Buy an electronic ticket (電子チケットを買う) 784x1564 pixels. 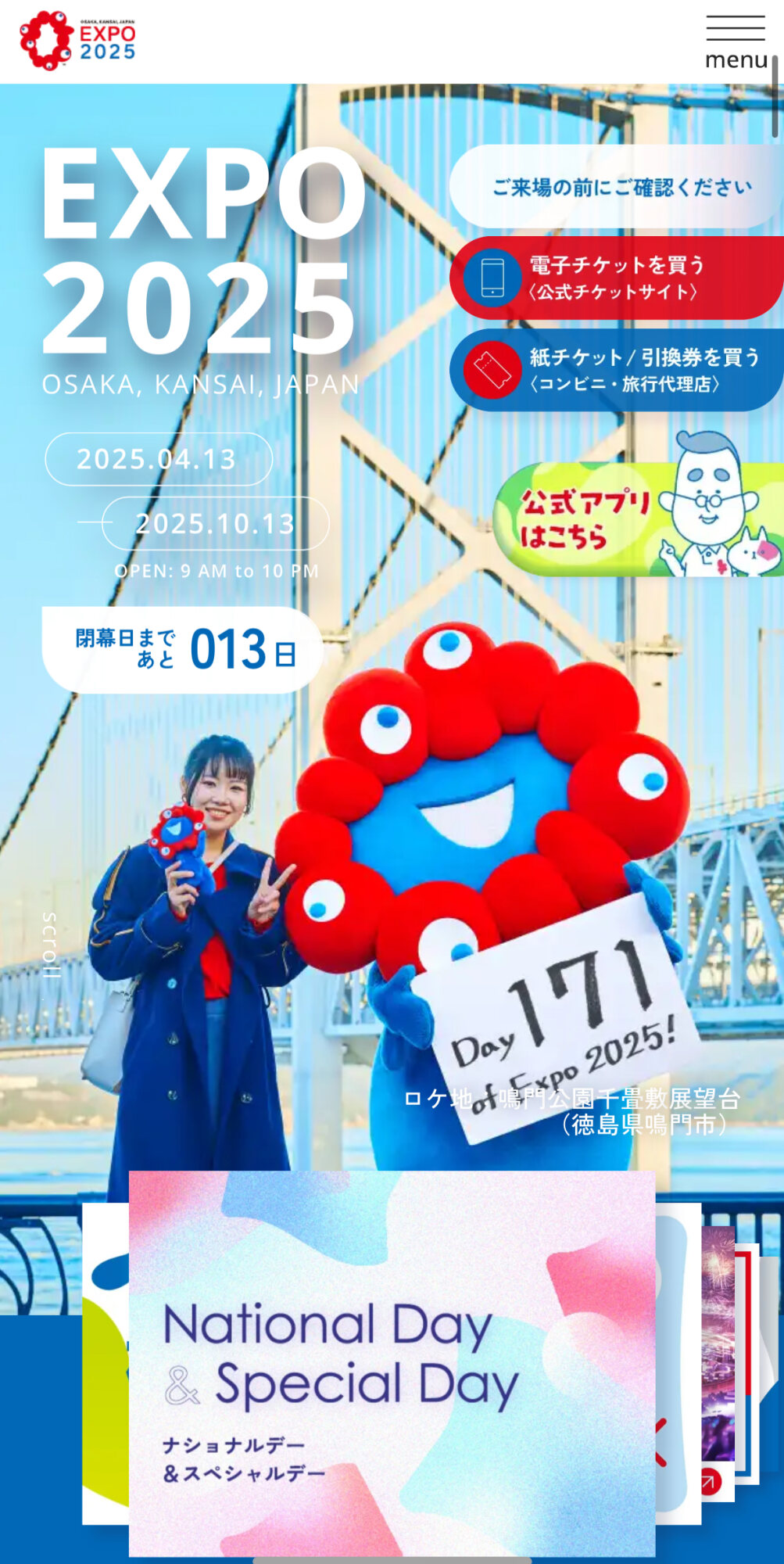pos(617,278)
